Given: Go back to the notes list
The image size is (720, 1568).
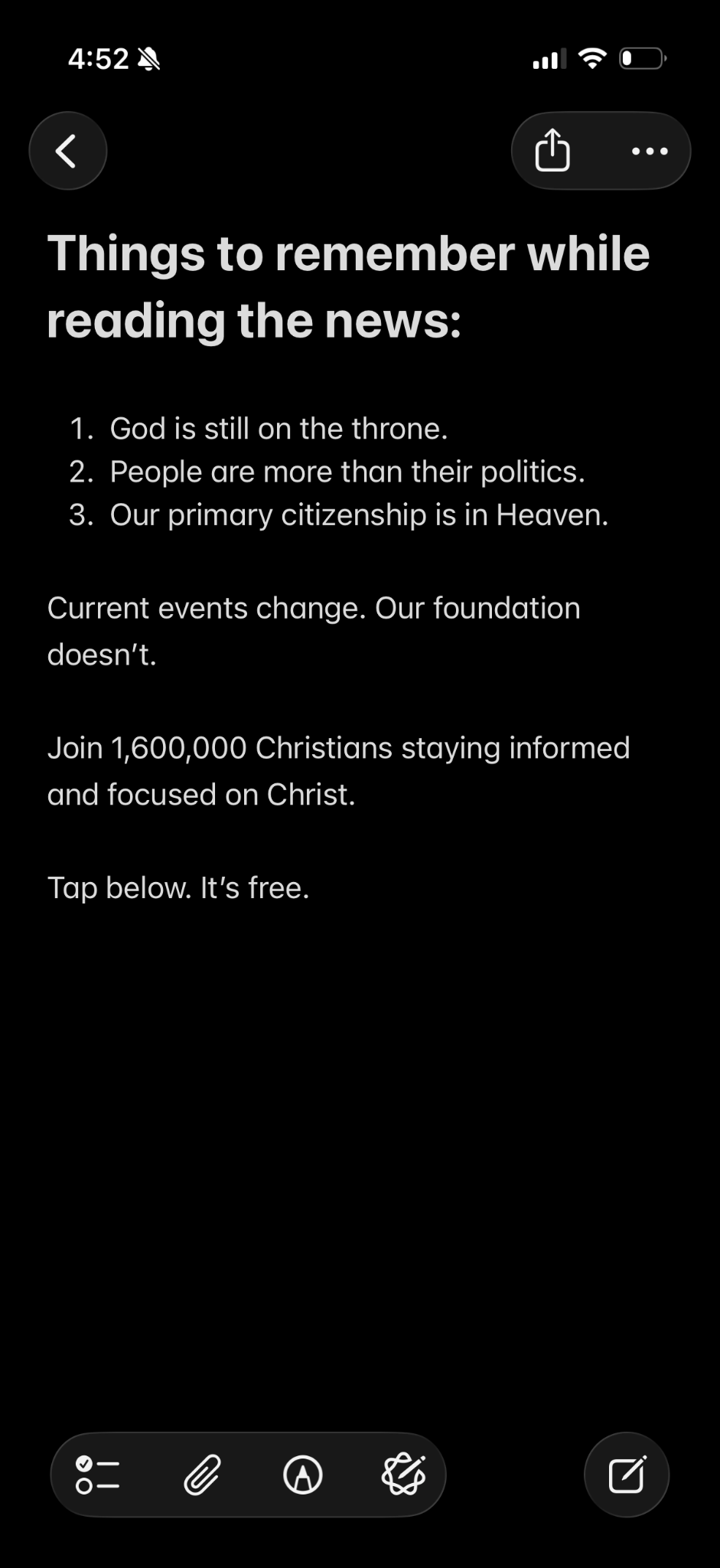Looking at the screenshot, I should [67, 151].
